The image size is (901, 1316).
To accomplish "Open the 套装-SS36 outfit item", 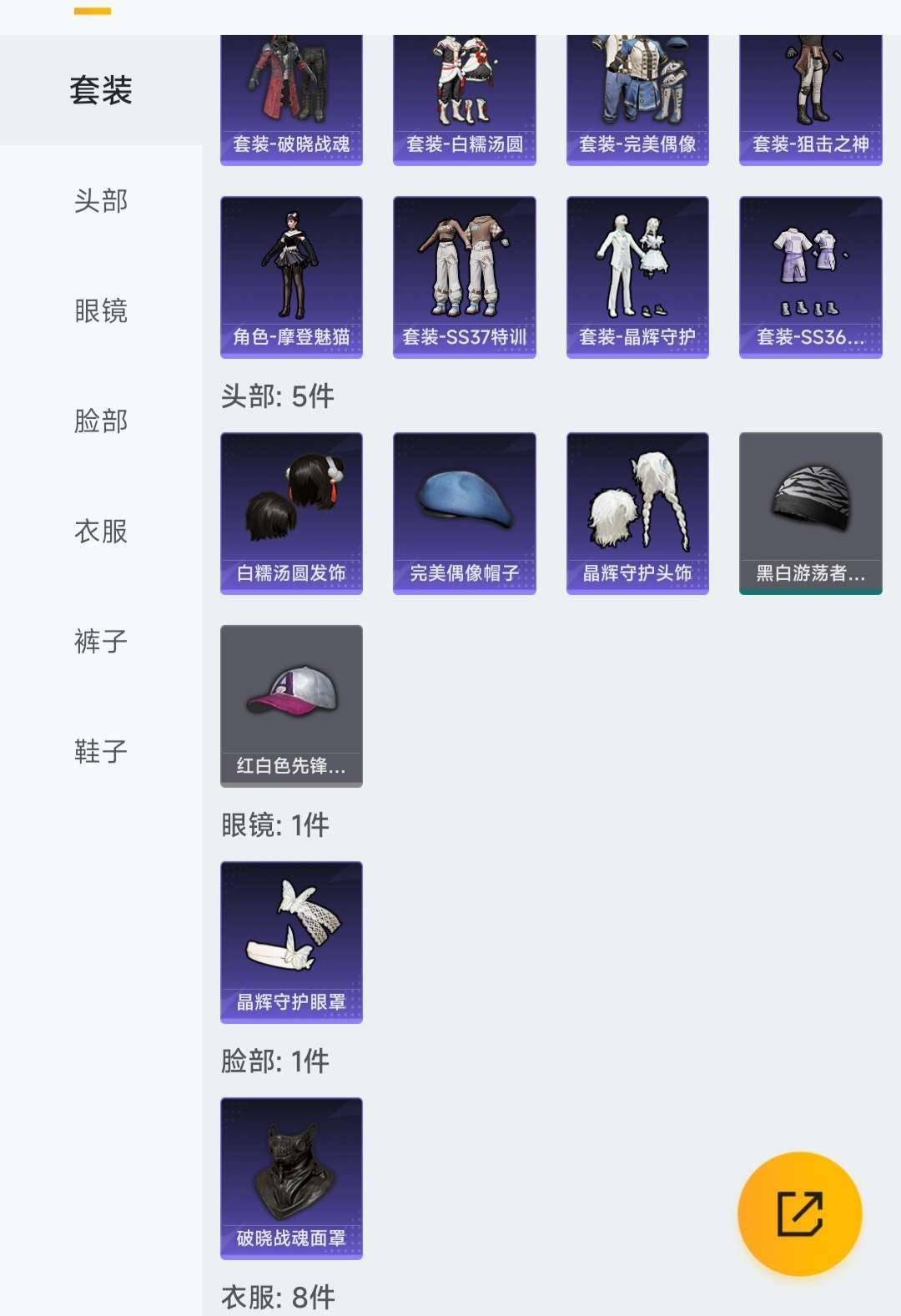I will tap(811, 275).
